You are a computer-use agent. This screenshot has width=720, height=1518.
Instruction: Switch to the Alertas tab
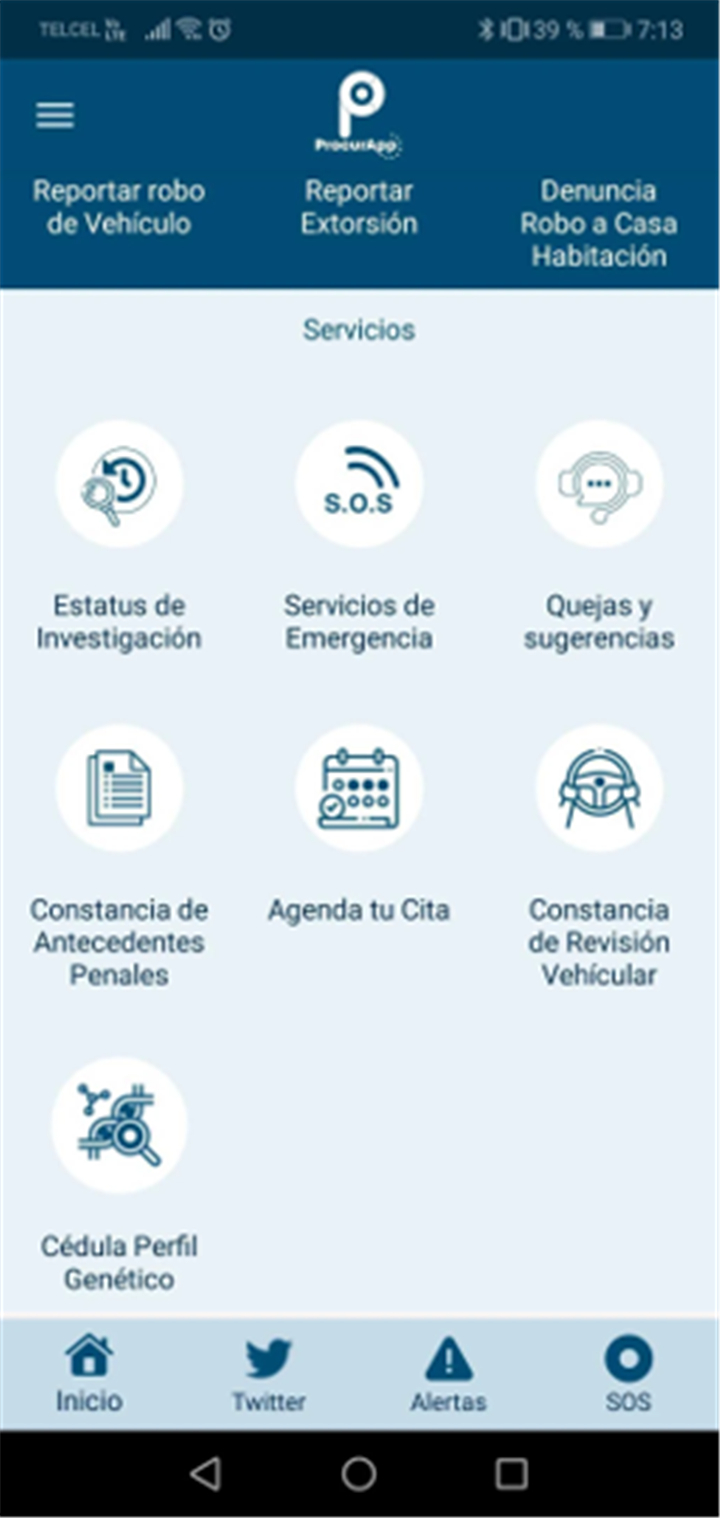coord(448,1374)
